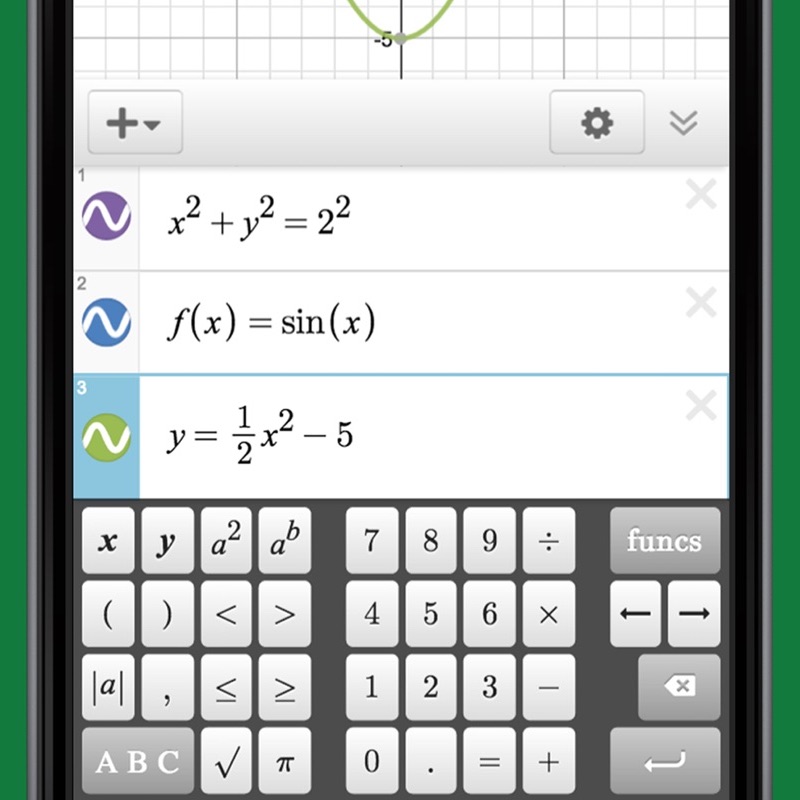Type the division sign ÷

pos(548,541)
